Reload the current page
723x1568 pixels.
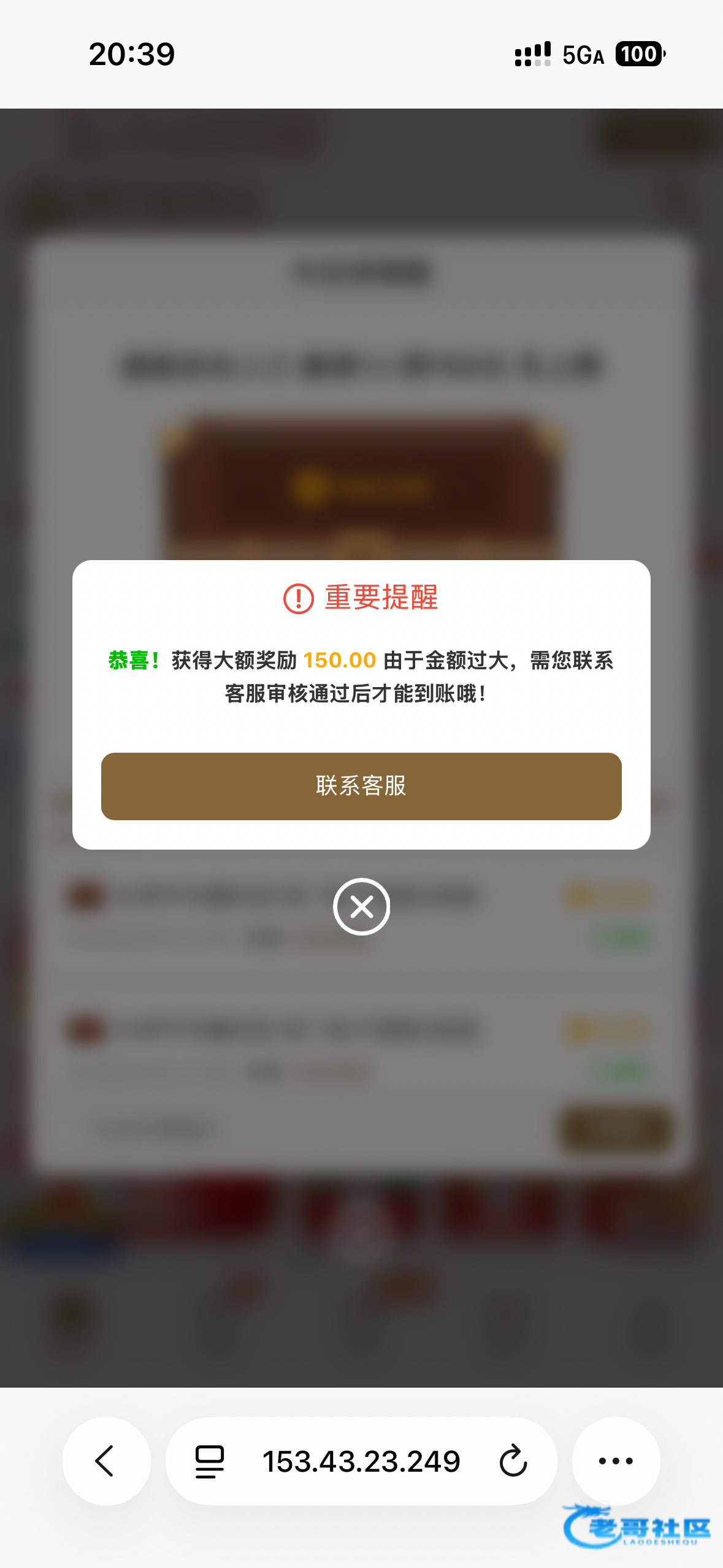pos(513,1461)
